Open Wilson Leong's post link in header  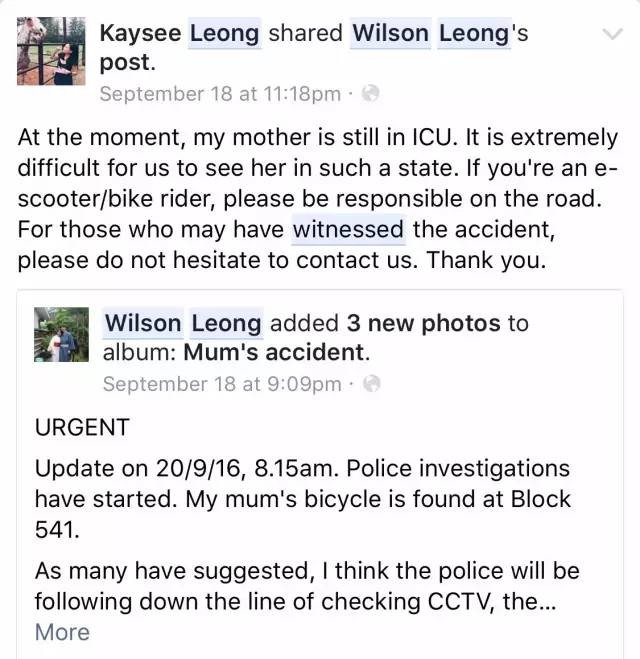tap(430, 33)
